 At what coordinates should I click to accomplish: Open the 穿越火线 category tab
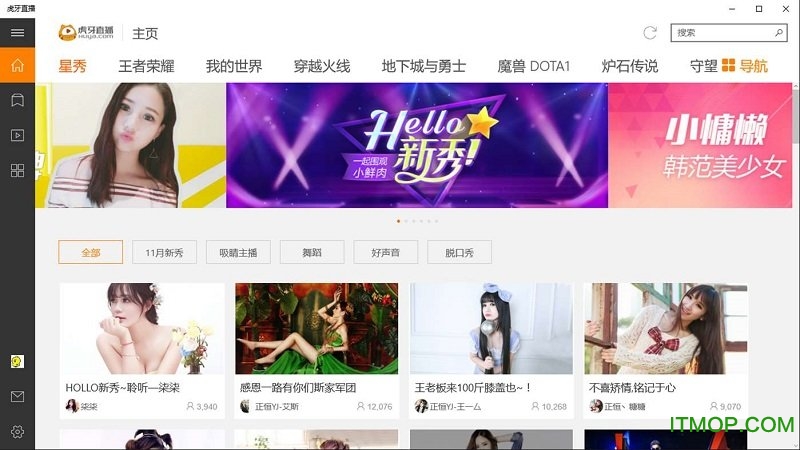pos(322,66)
